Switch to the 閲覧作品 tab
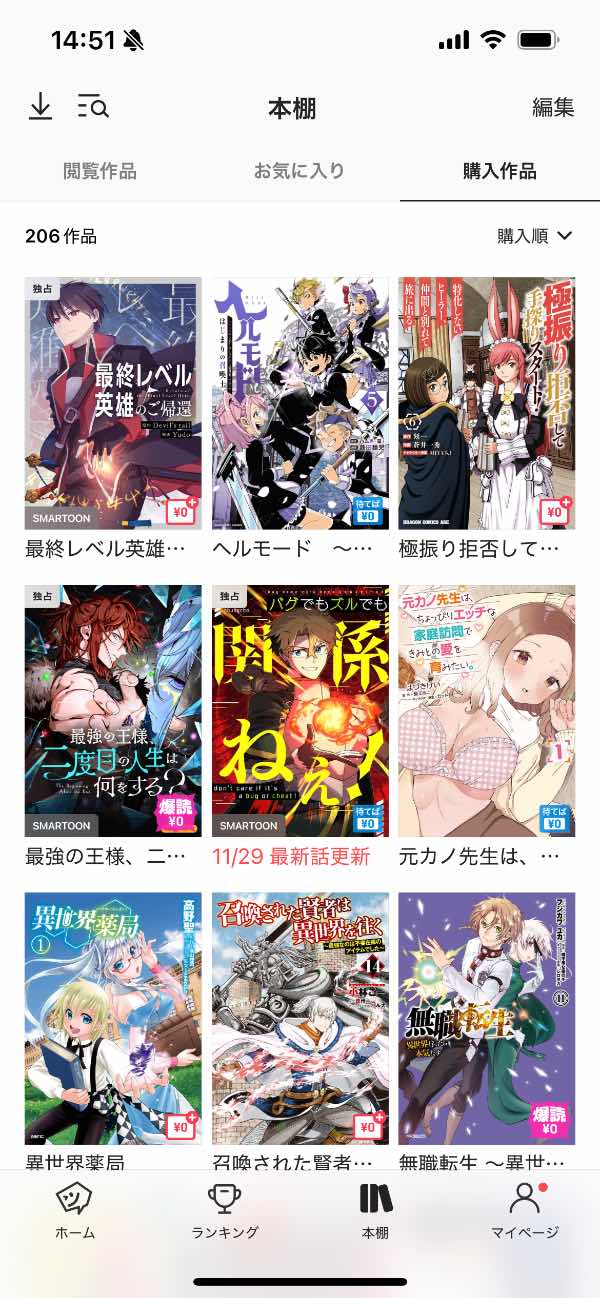600x1298 pixels. [x=100, y=171]
